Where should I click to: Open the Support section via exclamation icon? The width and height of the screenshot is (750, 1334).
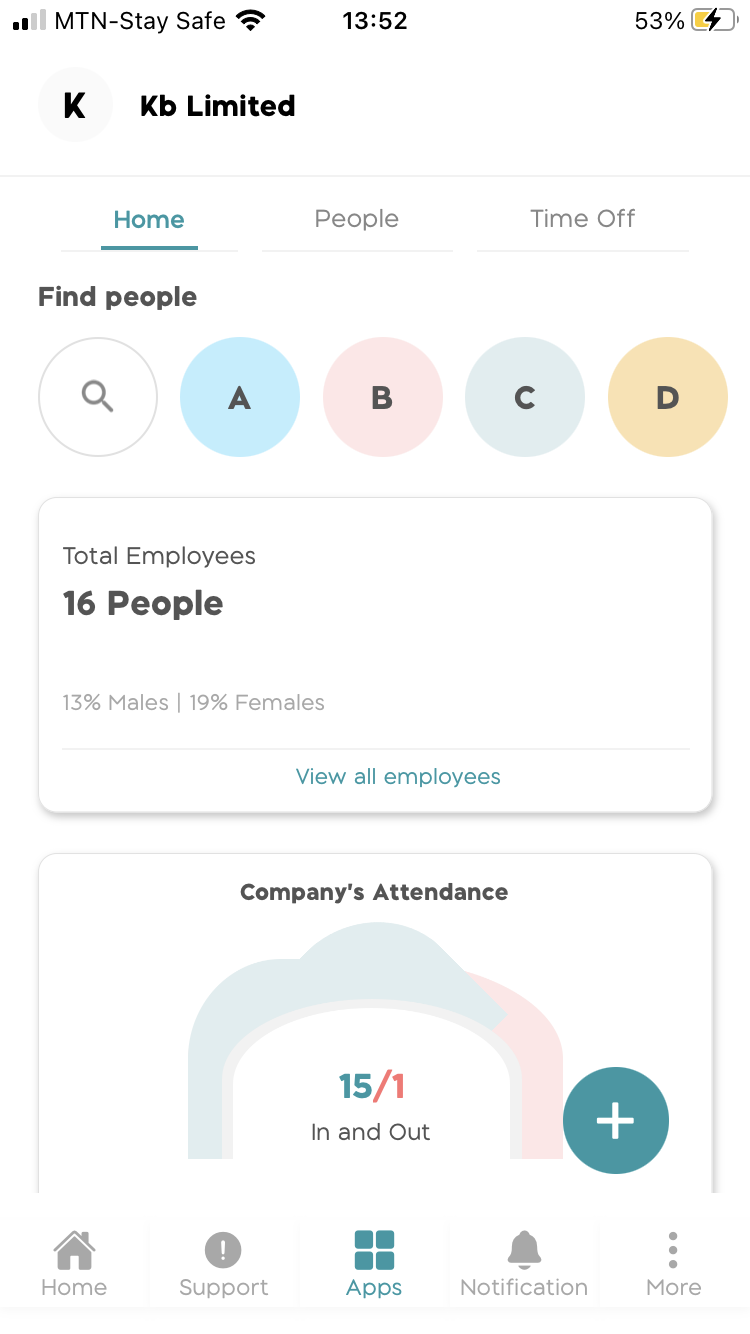click(x=222, y=1260)
